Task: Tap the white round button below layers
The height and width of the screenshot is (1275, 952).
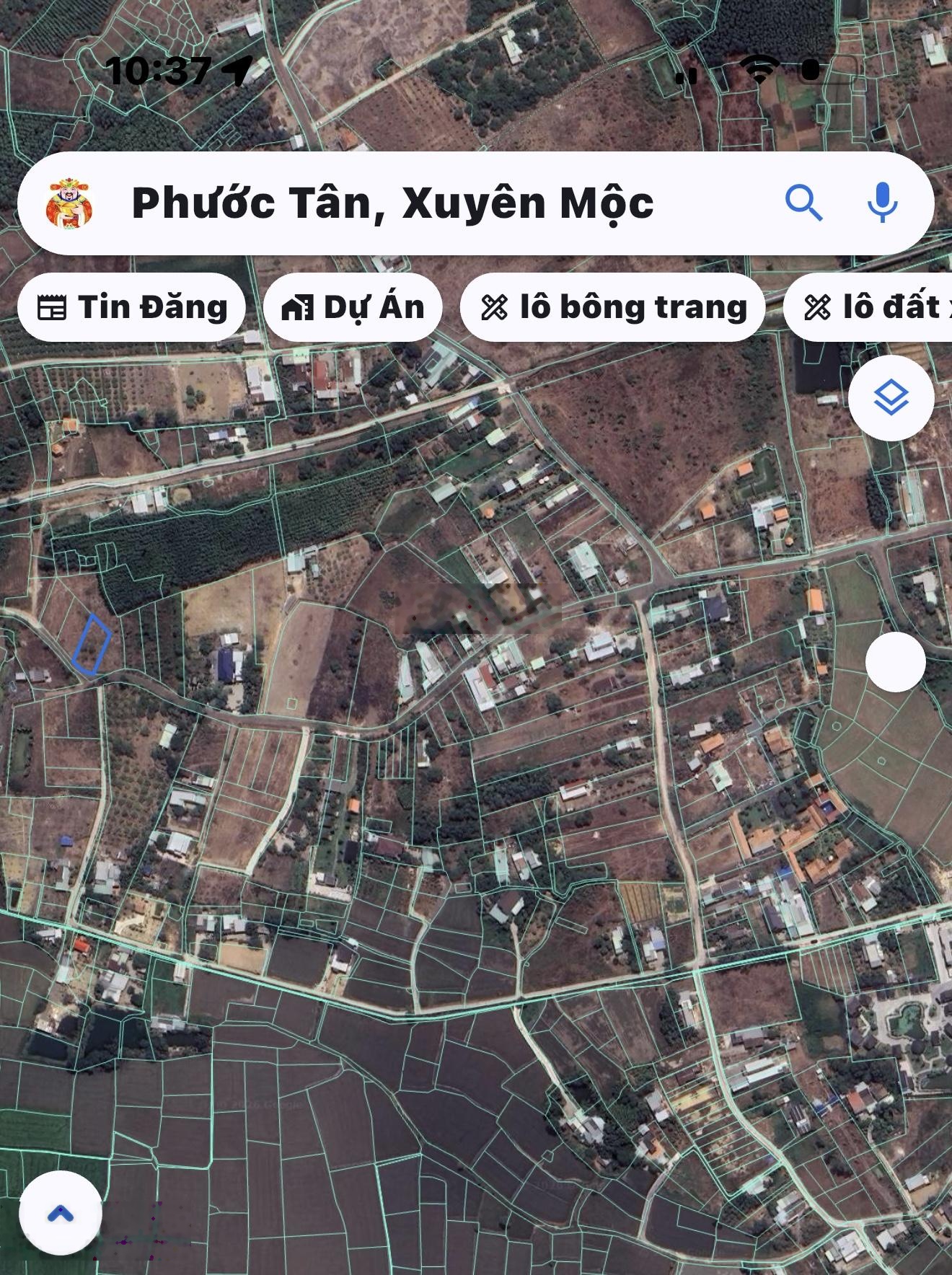Action: 895,662
